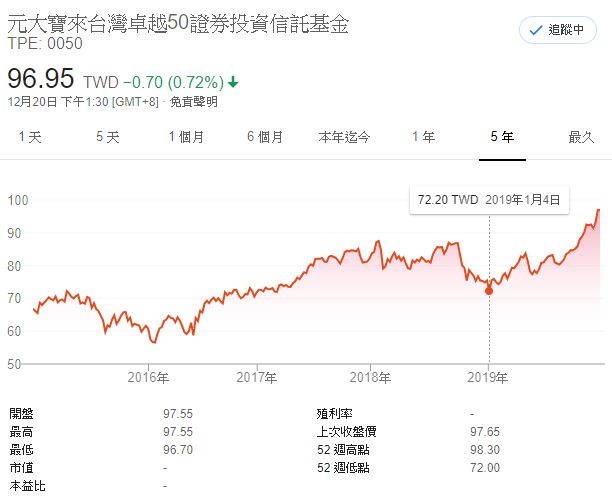Show the 本年迄今 chart range
Image resolution: width=612 pixels, height=502 pixels.
click(344, 136)
